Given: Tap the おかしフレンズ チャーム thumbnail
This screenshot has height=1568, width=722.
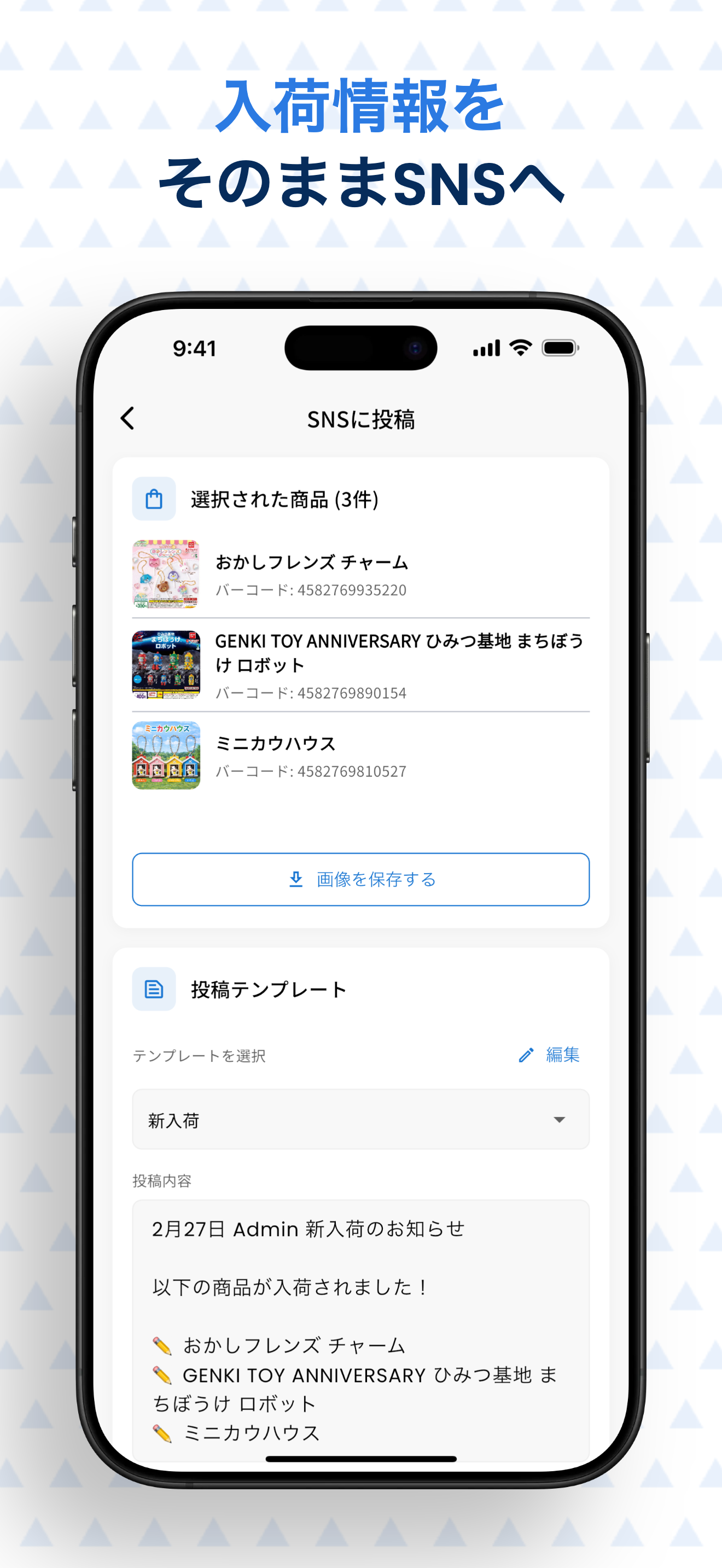Looking at the screenshot, I should point(166,575).
